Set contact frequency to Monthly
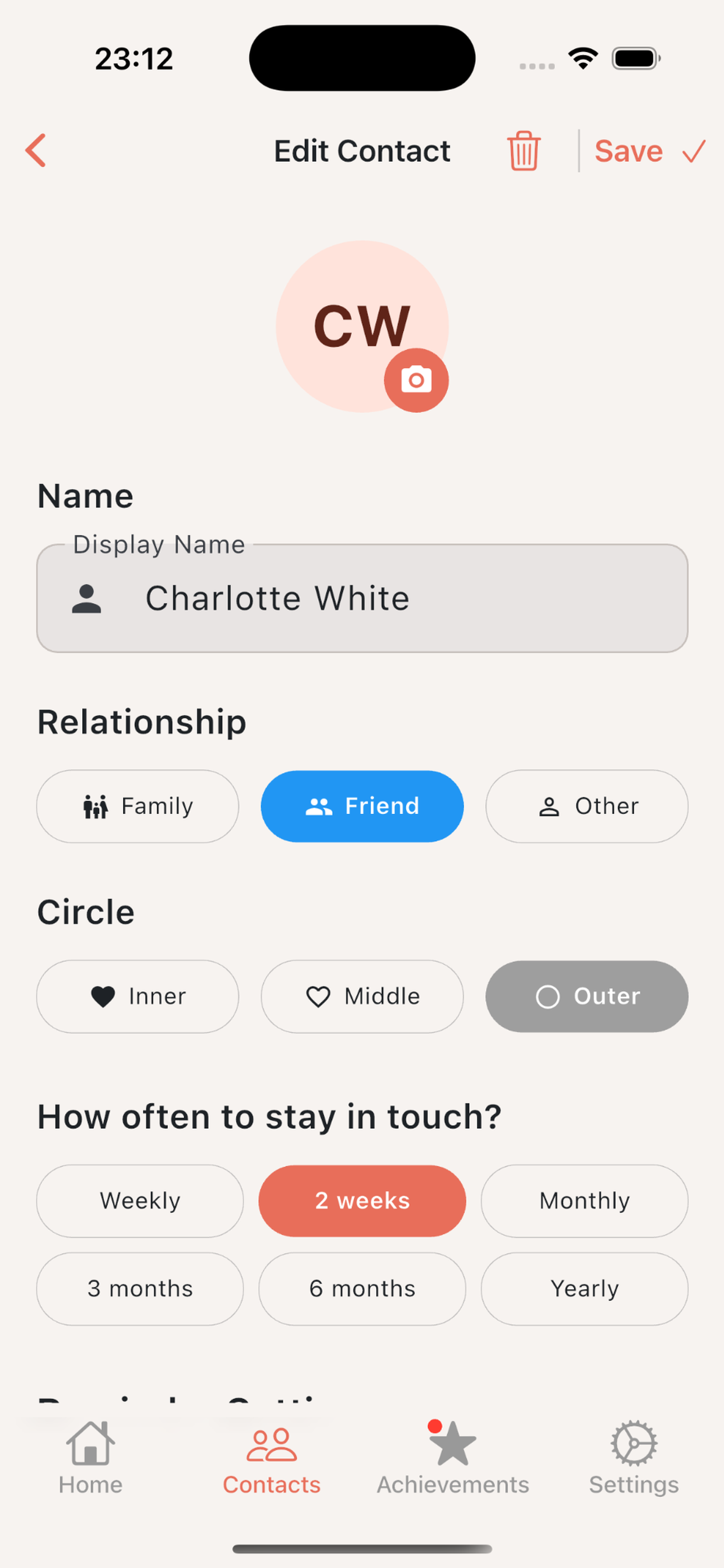Screen dimensions: 724x1568 [584, 1200]
